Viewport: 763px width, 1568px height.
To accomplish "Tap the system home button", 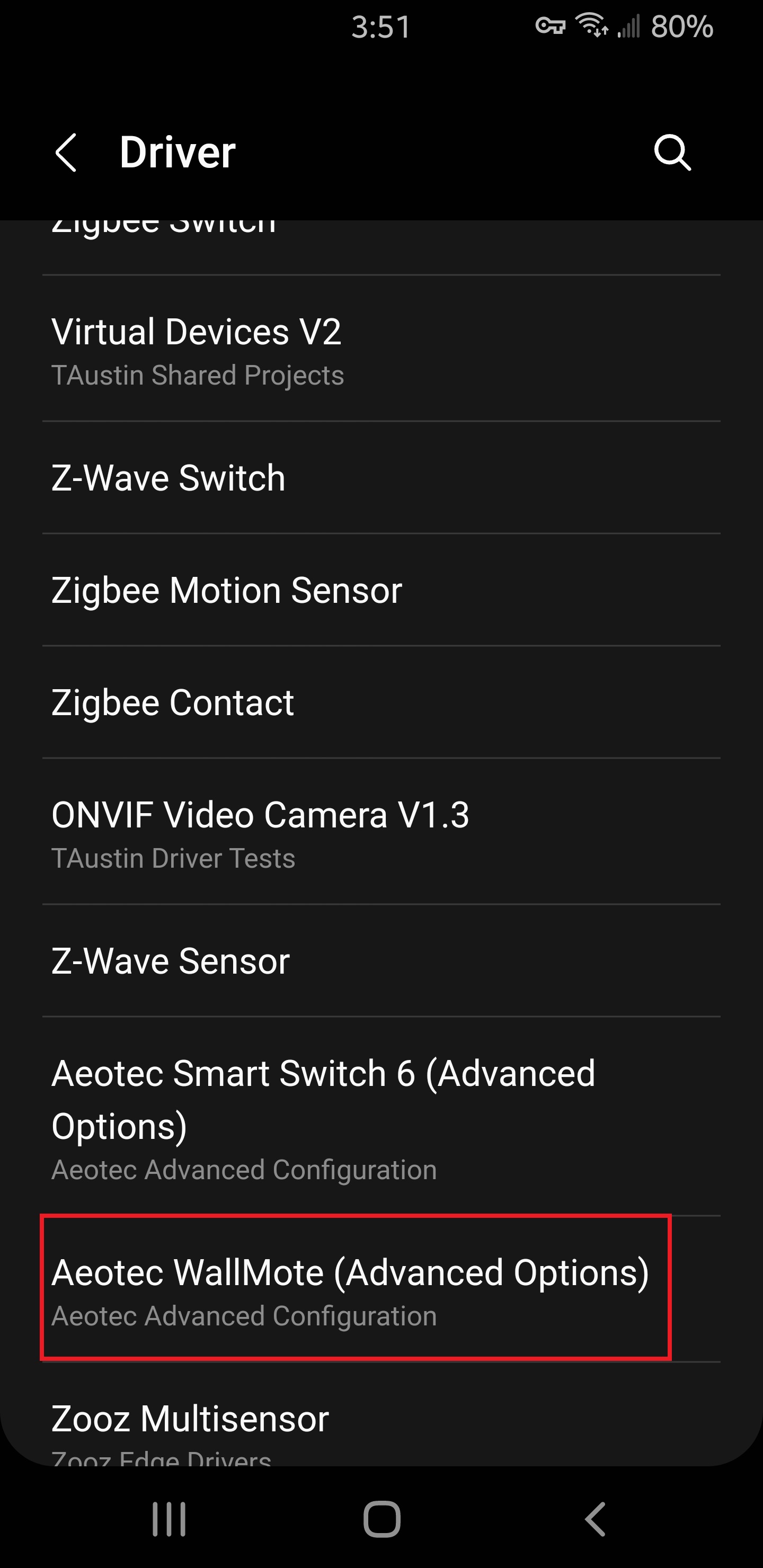I will tap(382, 1519).
